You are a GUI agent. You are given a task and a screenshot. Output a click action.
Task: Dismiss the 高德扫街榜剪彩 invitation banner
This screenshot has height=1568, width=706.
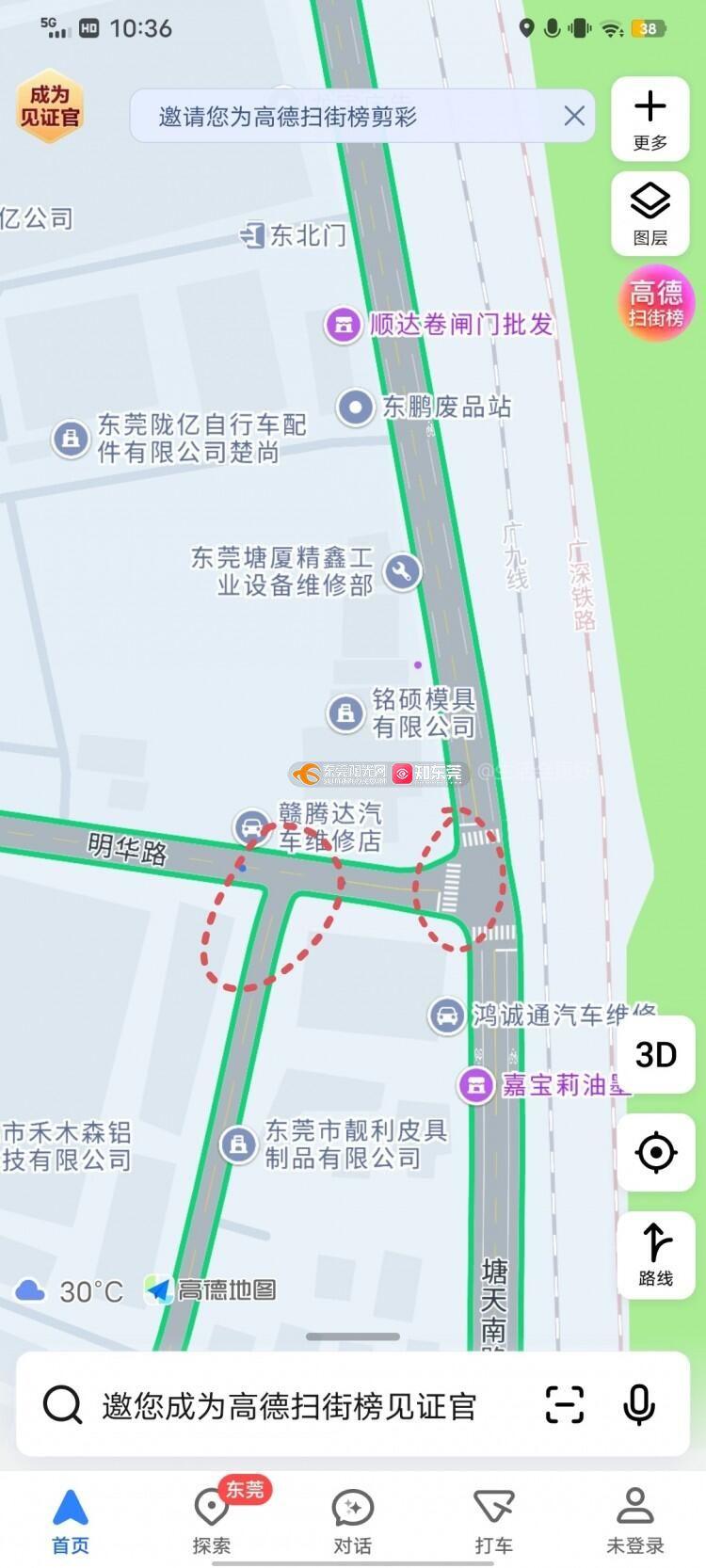[x=574, y=116]
